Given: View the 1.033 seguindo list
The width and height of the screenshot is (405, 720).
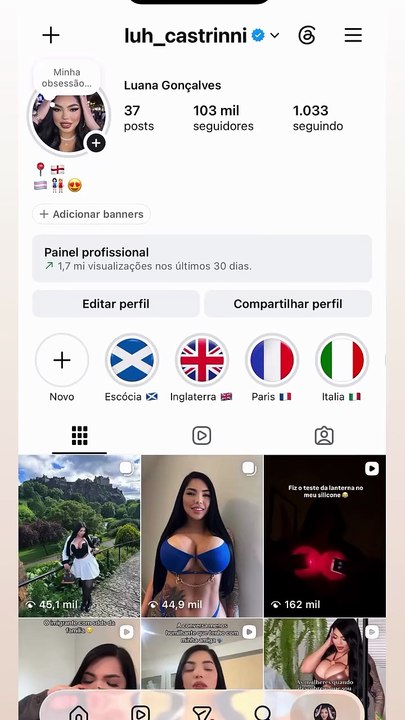Looking at the screenshot, I should [x=318, y=118].
